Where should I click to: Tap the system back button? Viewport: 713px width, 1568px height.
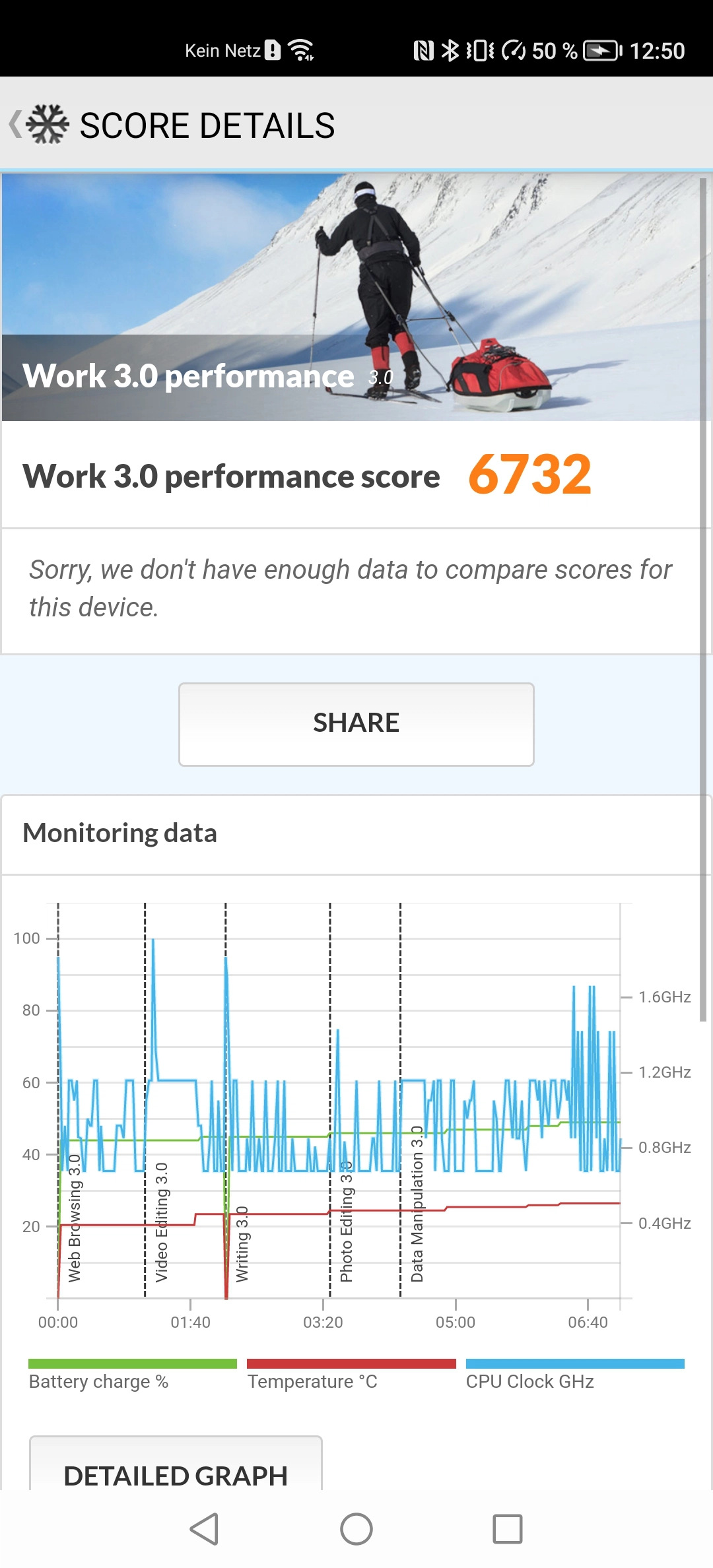205,1529
